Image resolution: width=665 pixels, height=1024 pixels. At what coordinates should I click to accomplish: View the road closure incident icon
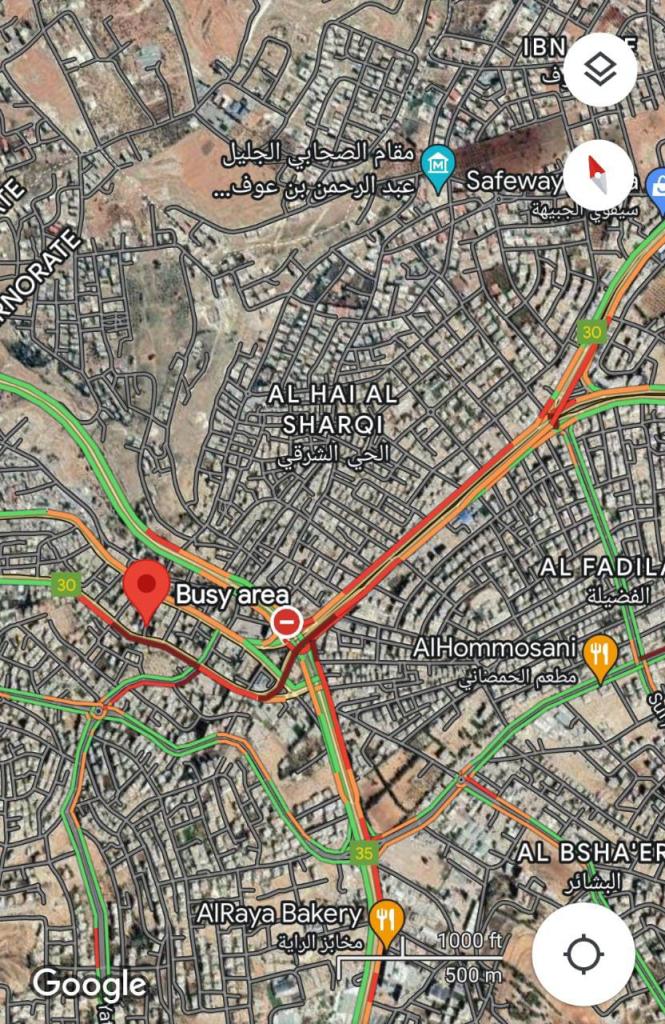(286, 622)
